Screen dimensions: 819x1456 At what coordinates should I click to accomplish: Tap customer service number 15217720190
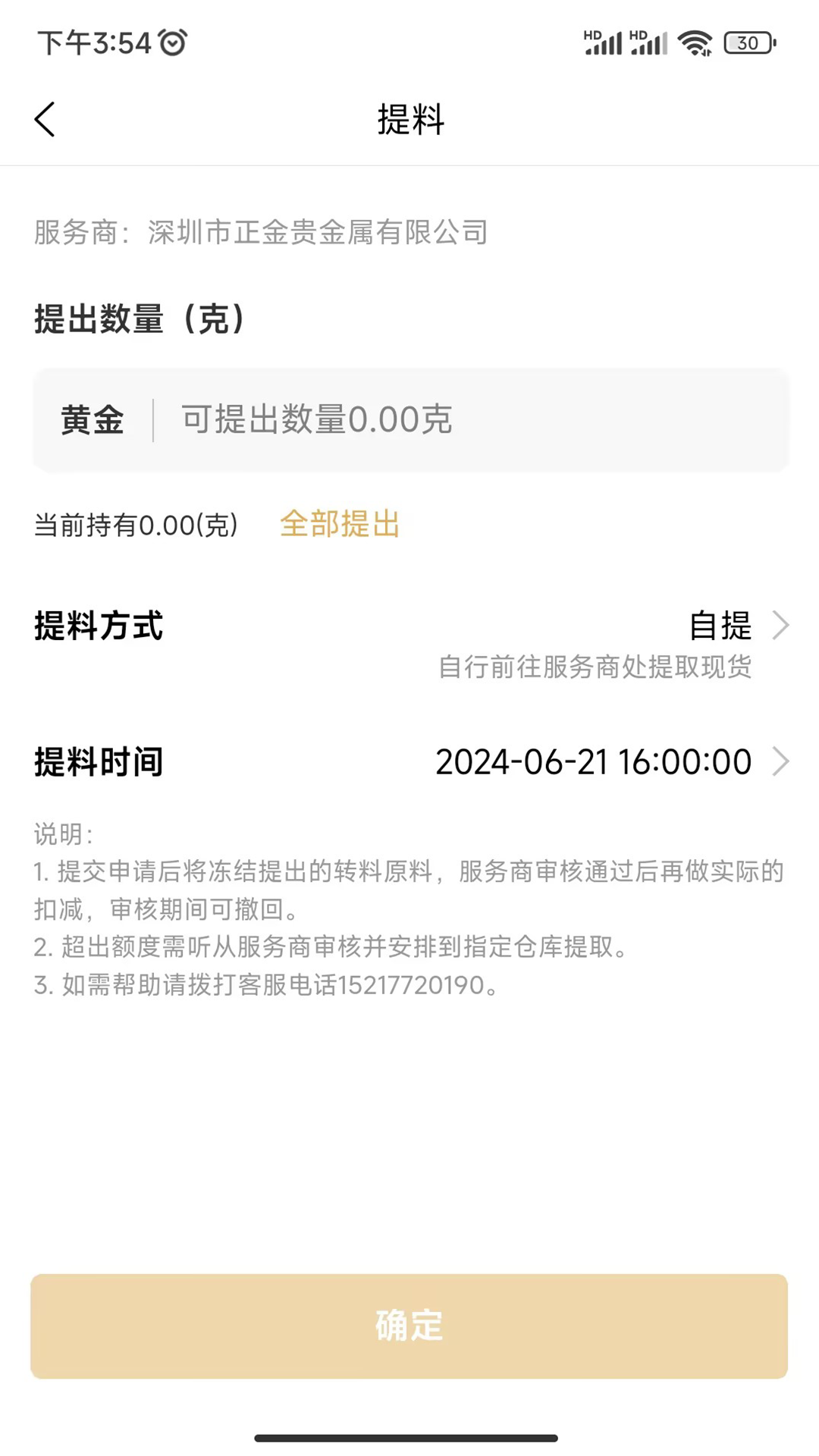click(413, 986)
